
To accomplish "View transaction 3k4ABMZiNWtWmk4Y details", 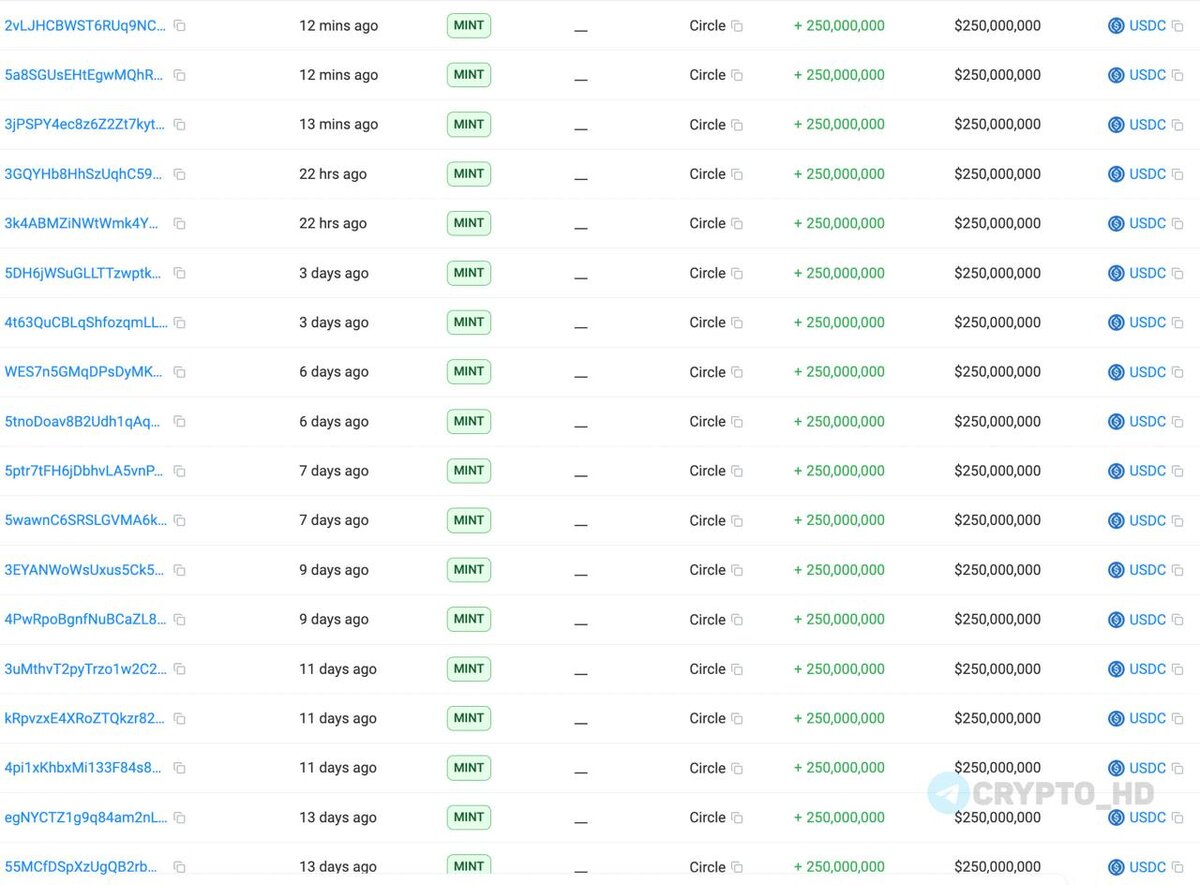I will pos(81,223).
